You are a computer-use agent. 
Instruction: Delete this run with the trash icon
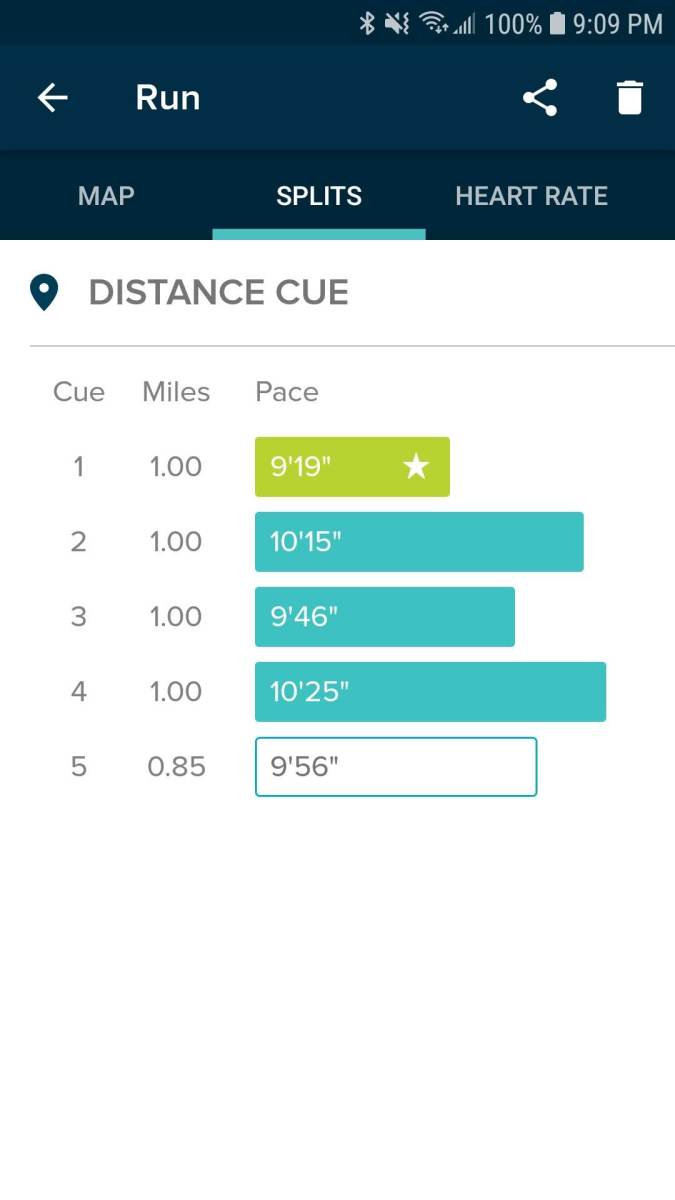pyautogui.click(x=630, y=98)
